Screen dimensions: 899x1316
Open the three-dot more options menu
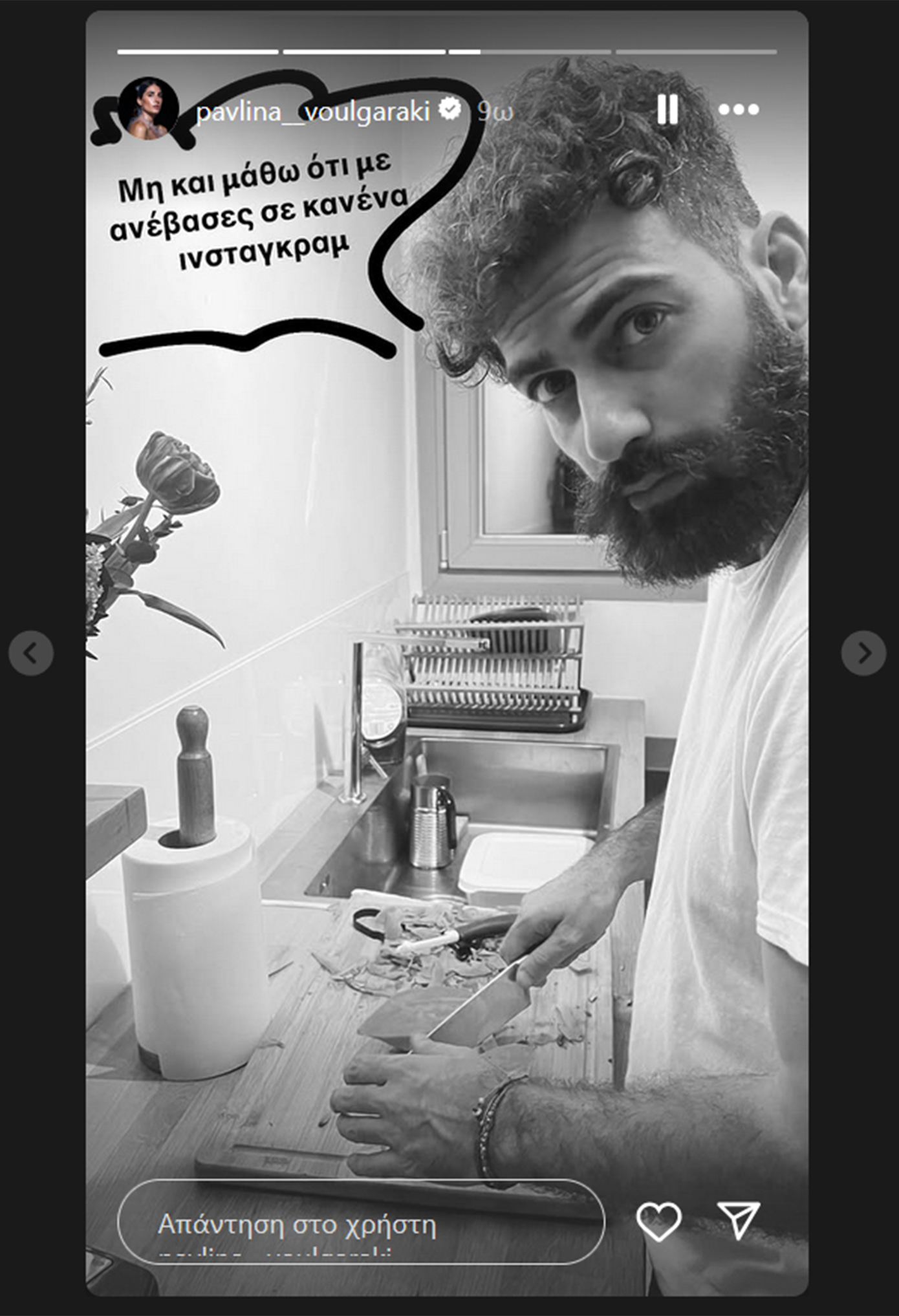[x=739, y=109]
